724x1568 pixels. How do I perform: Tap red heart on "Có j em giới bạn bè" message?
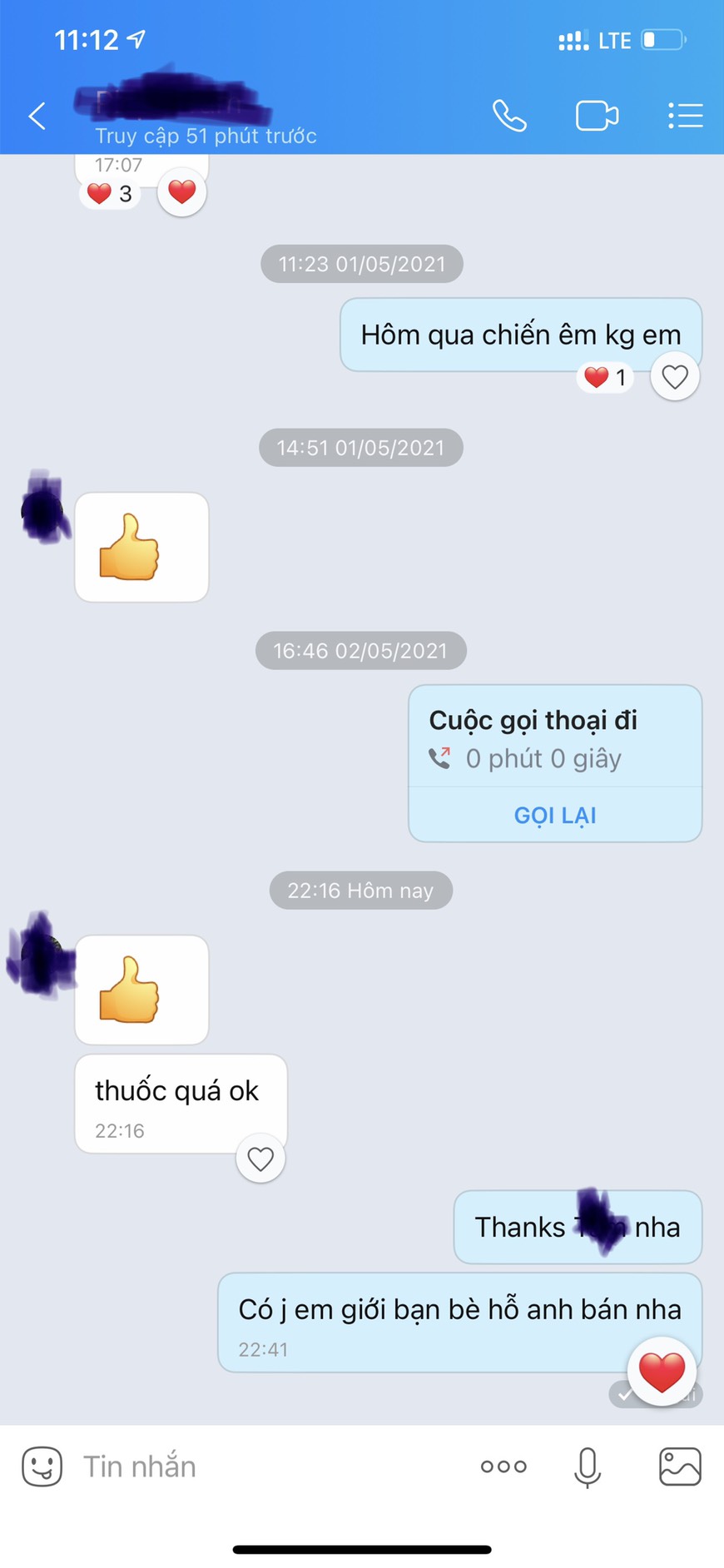[x=662, y=1371]
